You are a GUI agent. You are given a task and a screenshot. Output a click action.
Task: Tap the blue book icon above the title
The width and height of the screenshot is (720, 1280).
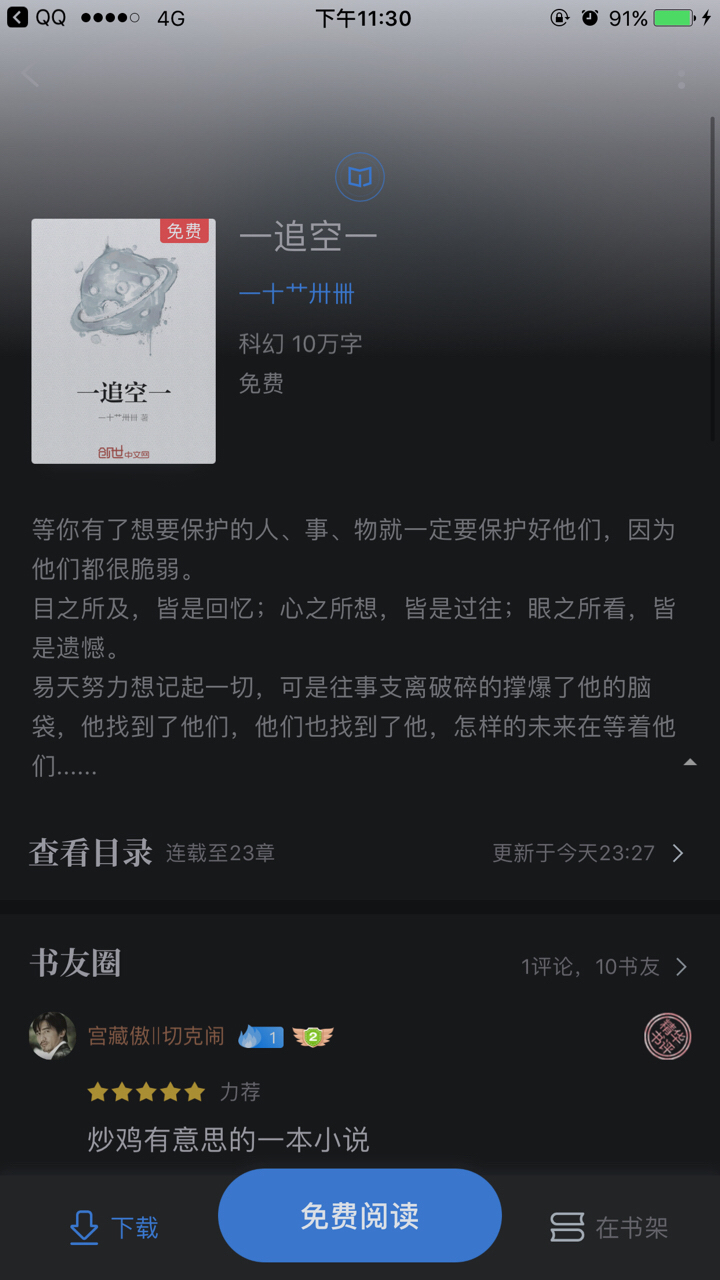pos(360,178)
